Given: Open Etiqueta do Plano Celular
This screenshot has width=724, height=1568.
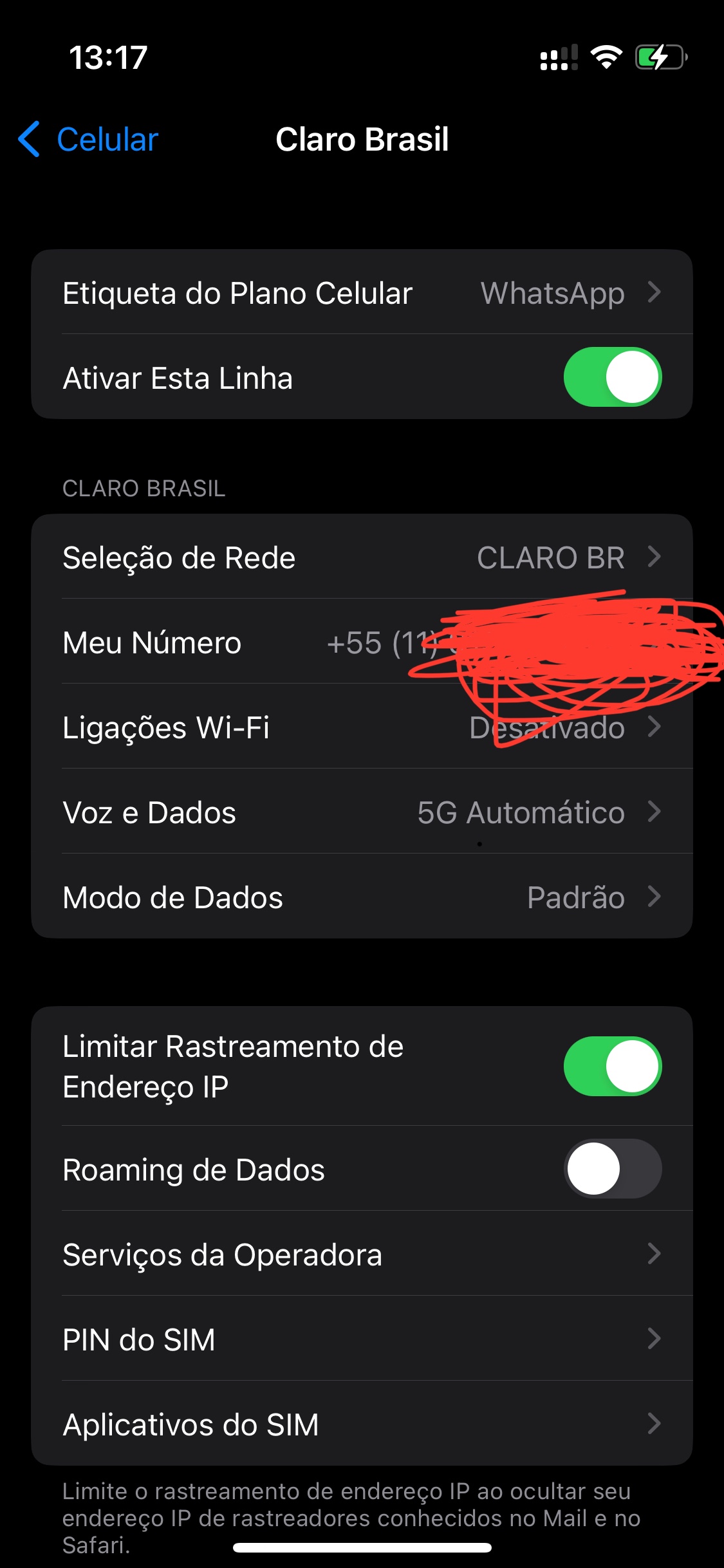Looking at the screenshot, I should point(362,293).
